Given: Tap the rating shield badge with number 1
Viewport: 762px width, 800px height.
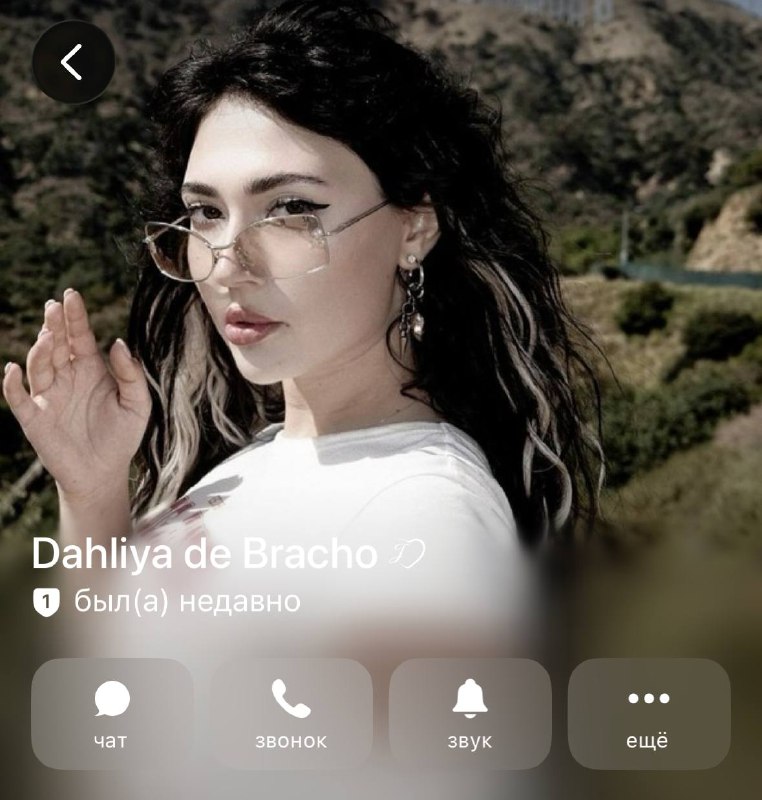Looking at the screenshot, I should 46,602.
